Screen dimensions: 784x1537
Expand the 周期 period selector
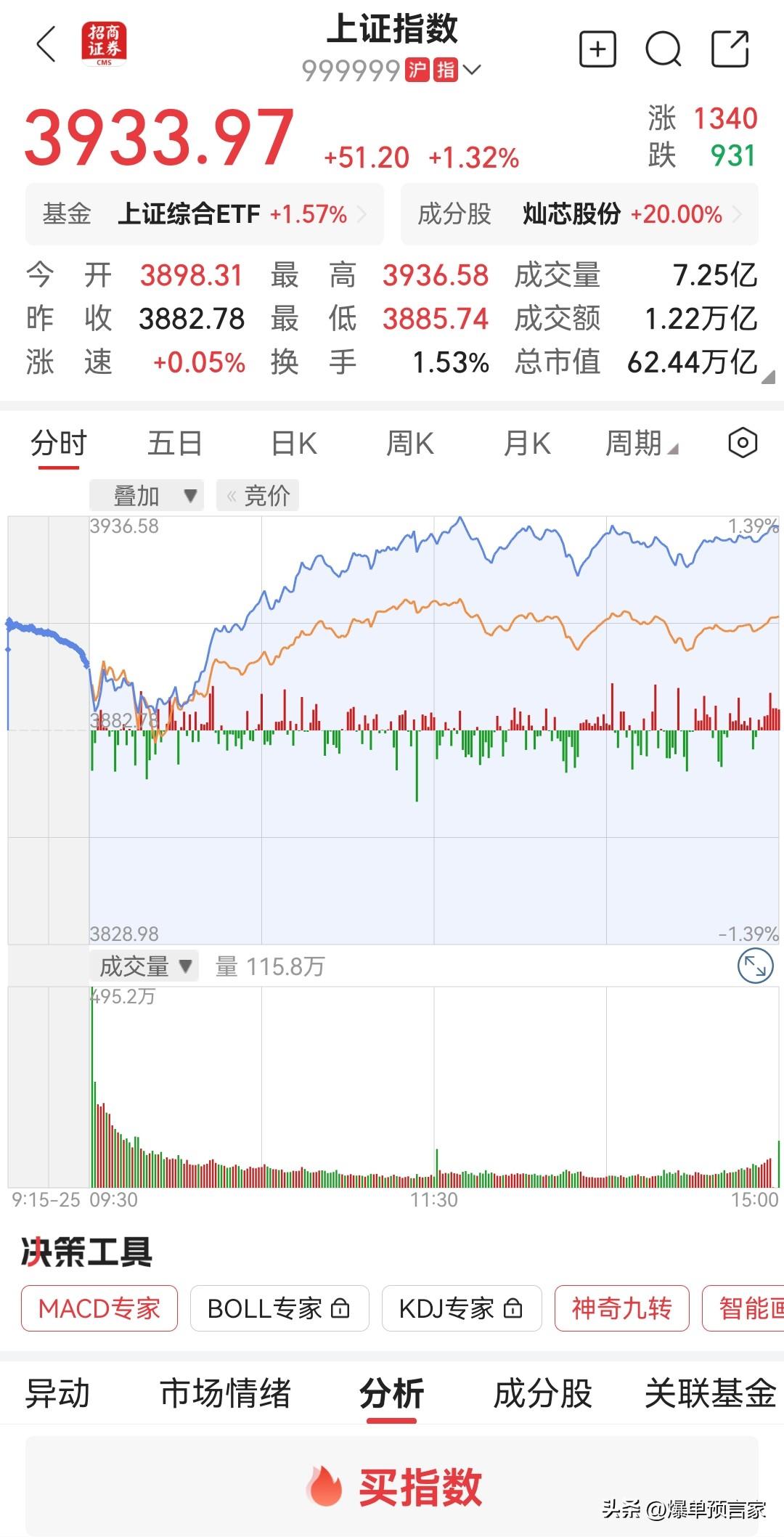click(641, 443)
